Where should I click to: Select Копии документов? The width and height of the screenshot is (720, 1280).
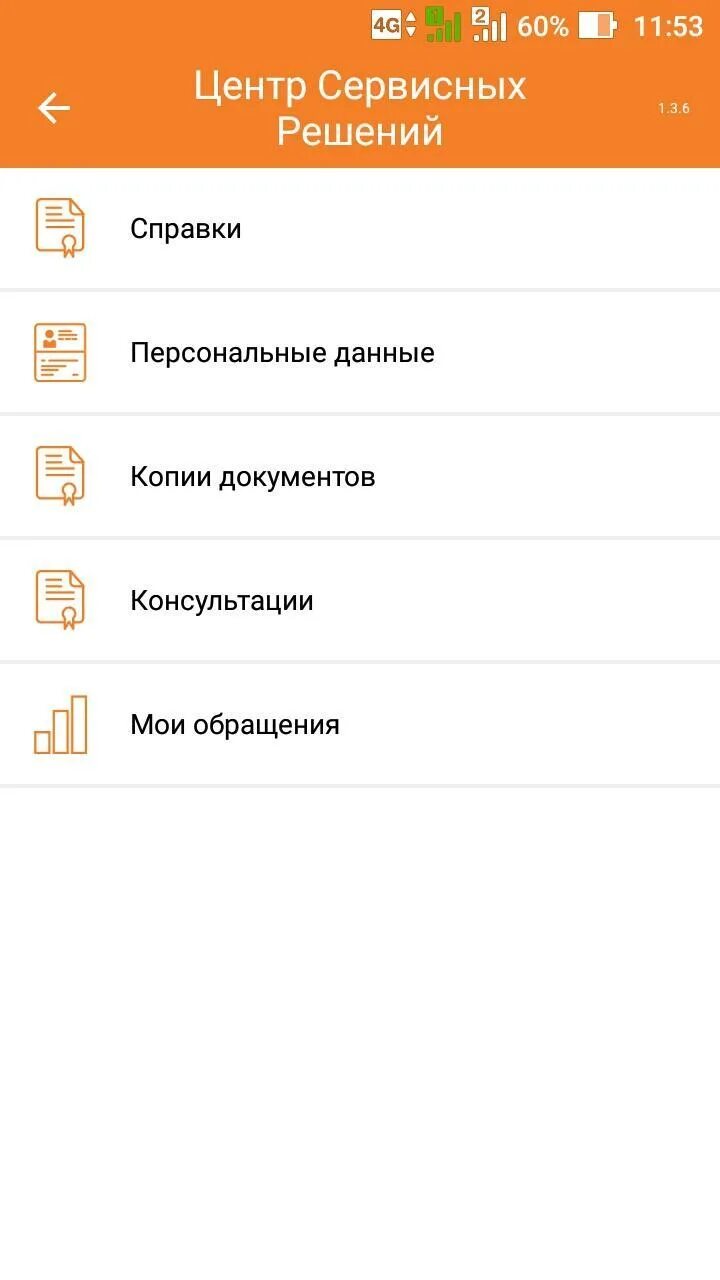click(x=252, y=477)
